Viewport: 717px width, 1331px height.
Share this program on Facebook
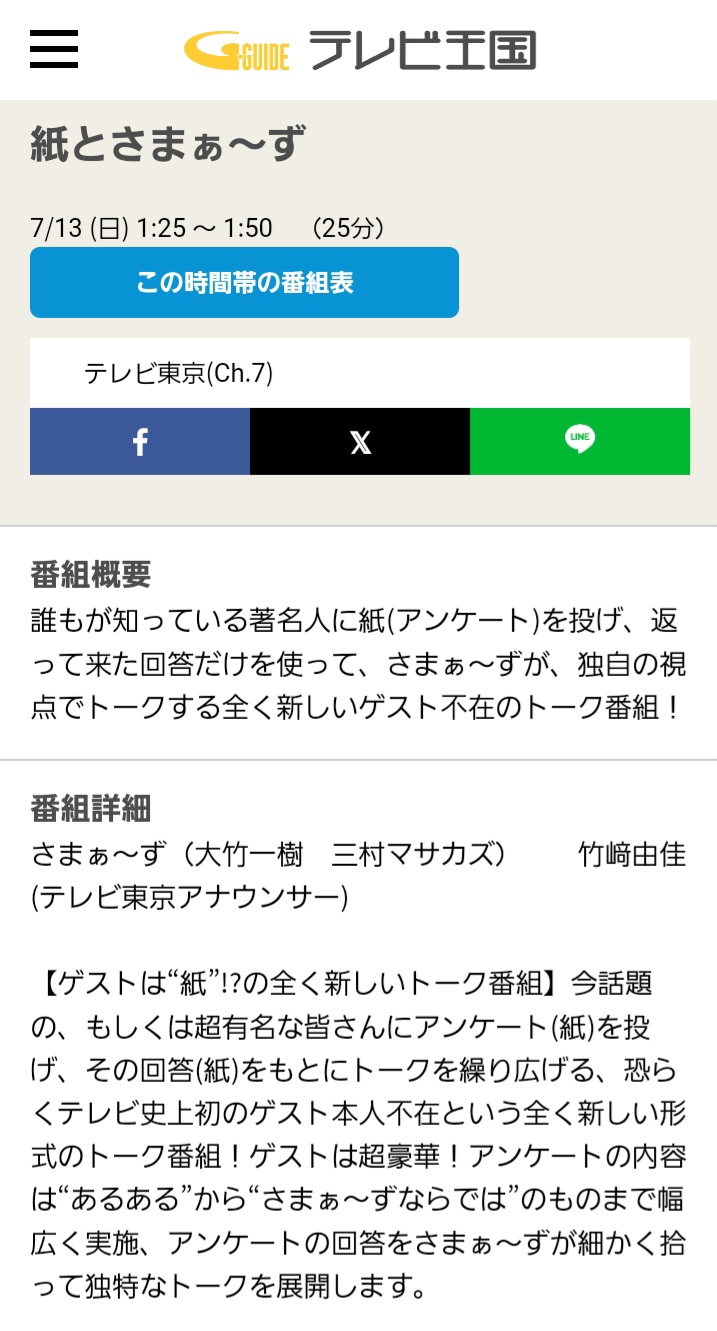click(140, 441)
